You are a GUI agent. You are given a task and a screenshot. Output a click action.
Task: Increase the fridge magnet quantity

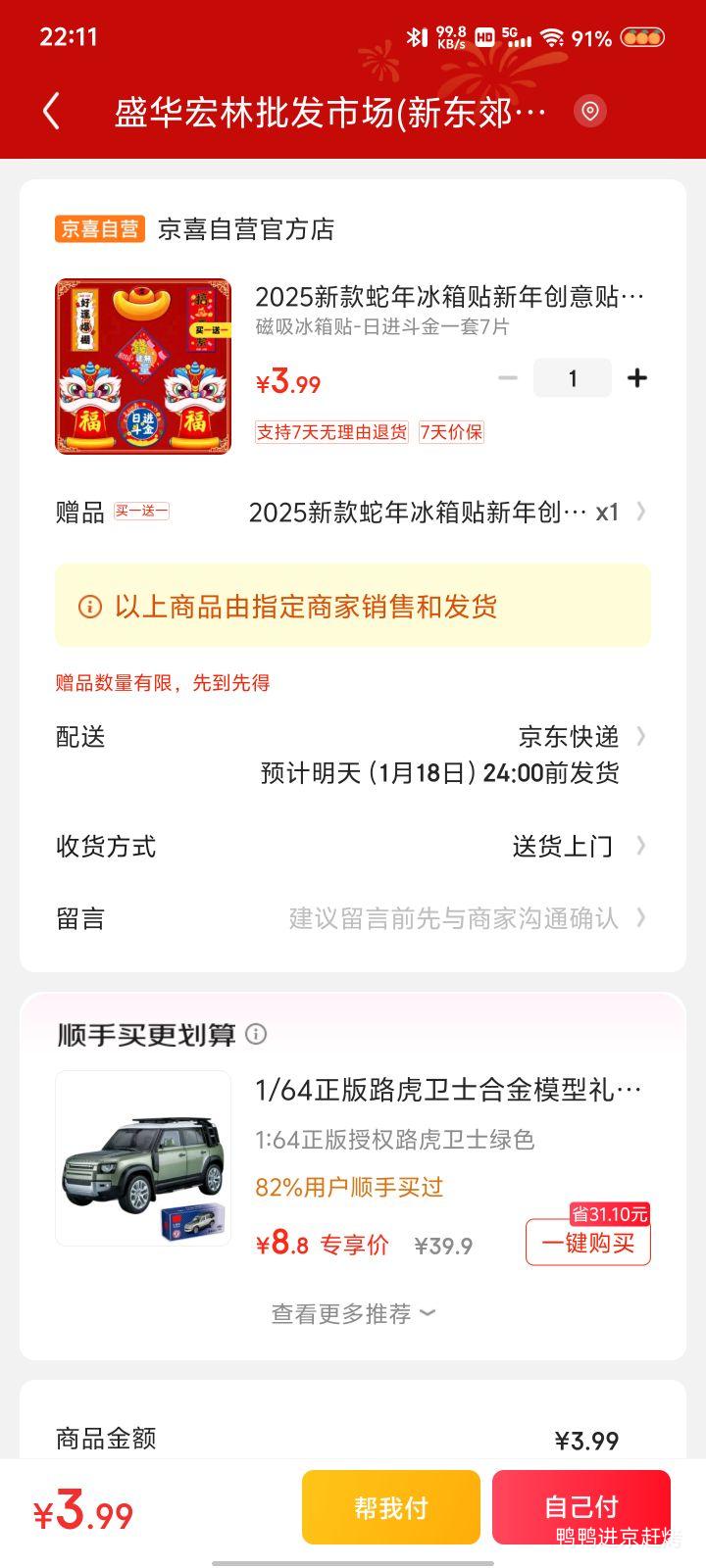point(637,378)
